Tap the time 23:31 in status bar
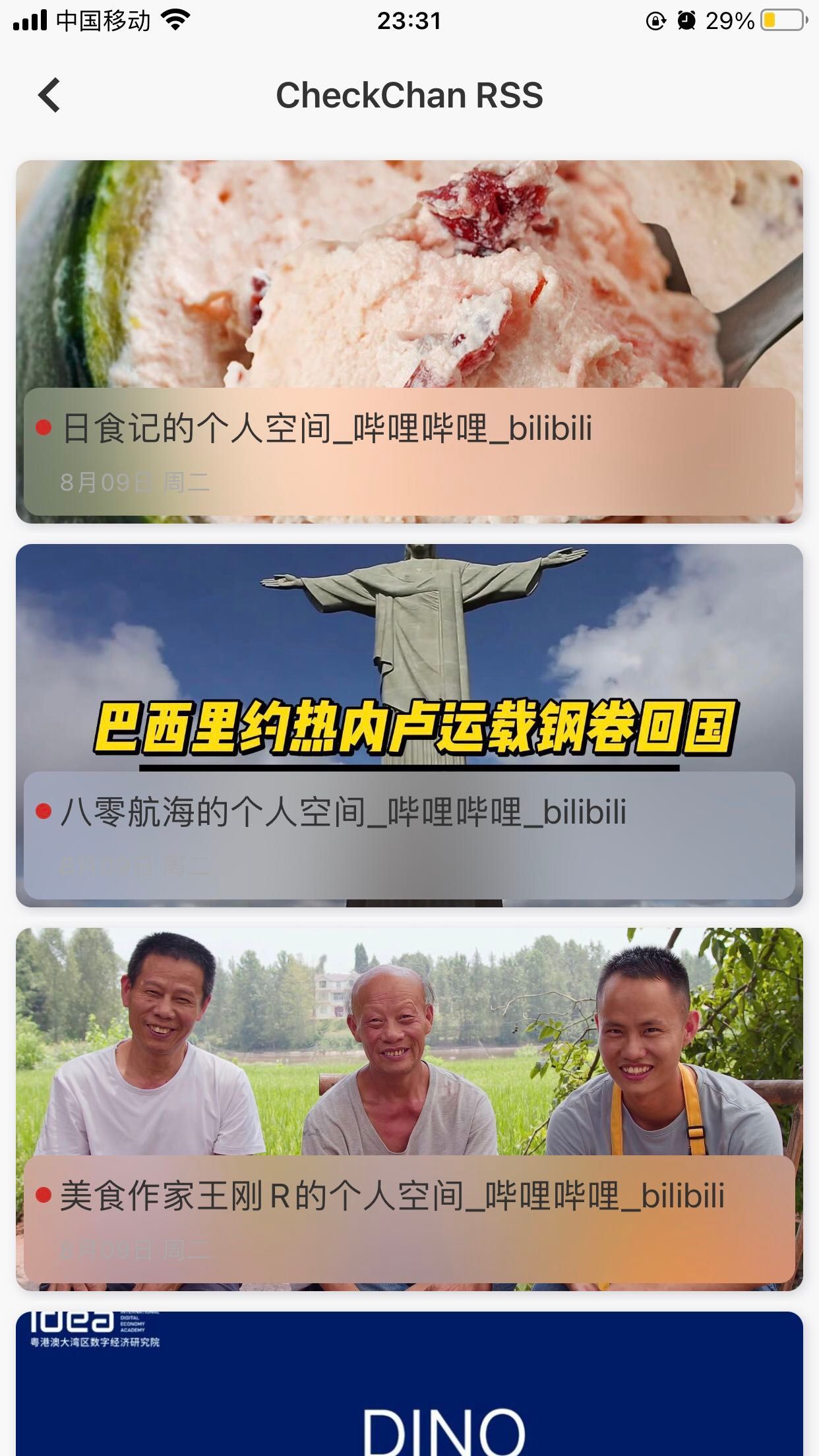Viewport: 819px width, 1456px height. (x=409, y=20)
